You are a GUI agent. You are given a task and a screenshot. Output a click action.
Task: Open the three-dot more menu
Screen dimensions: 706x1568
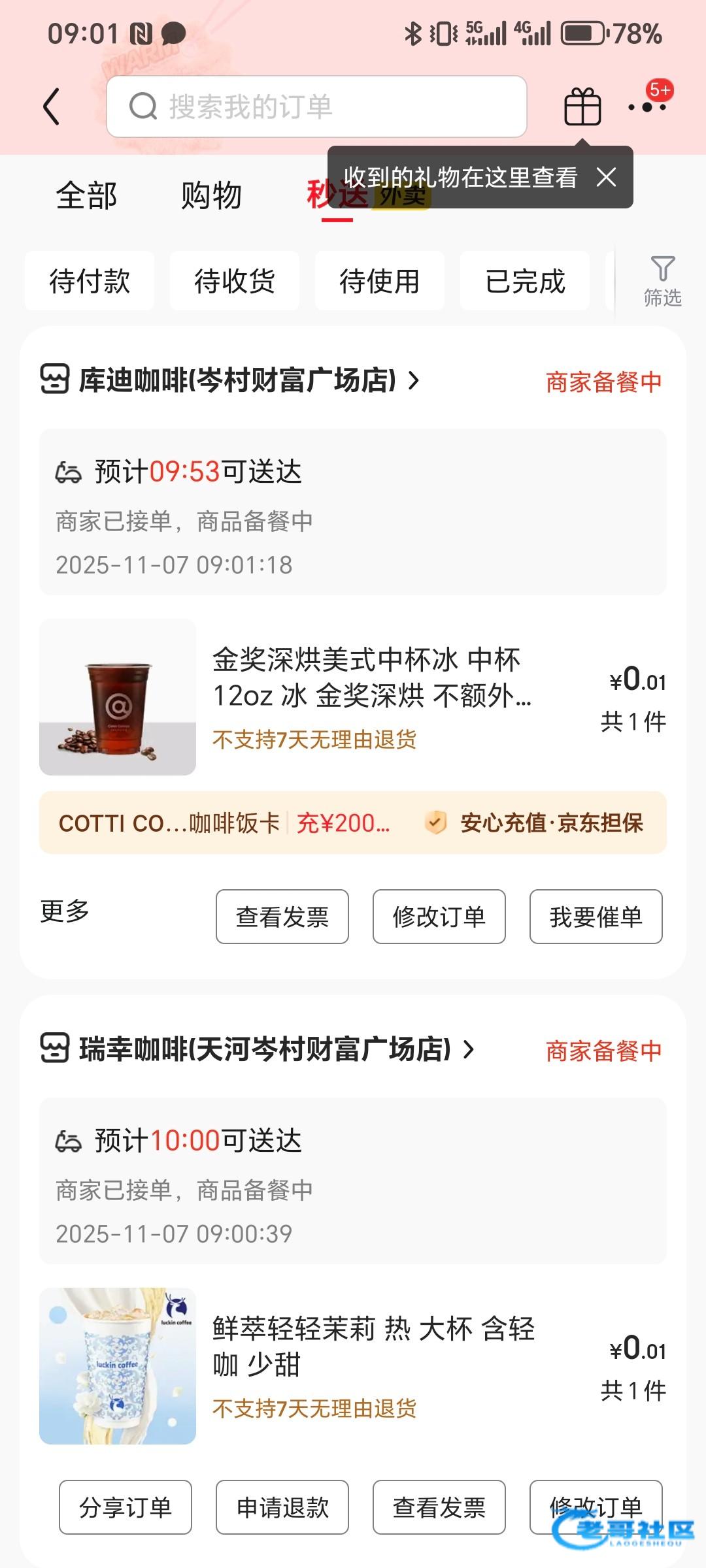[647, 106]
